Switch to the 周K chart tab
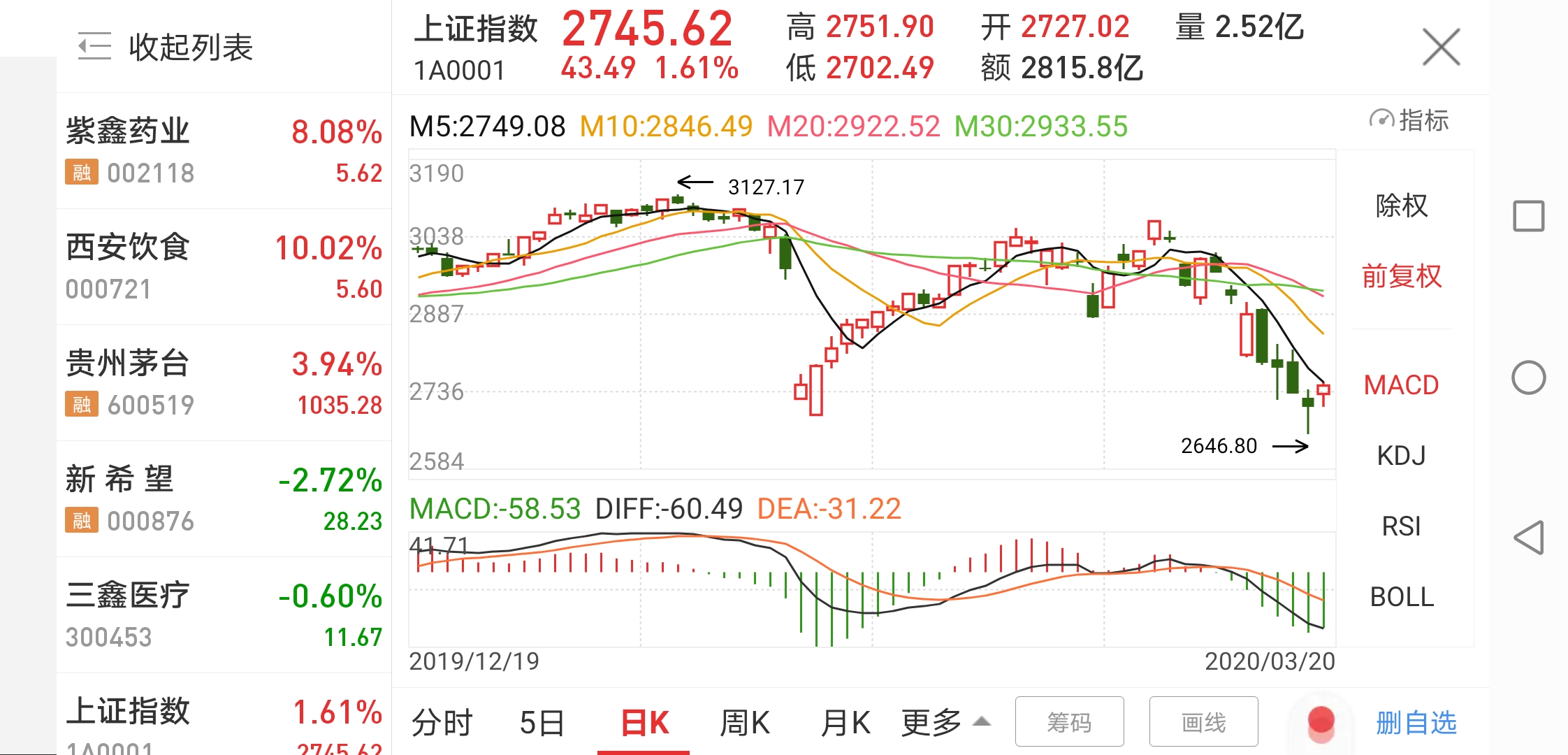Image resolution: width=1568 pixels, height=755 pixels. click(x=745, y=723)
